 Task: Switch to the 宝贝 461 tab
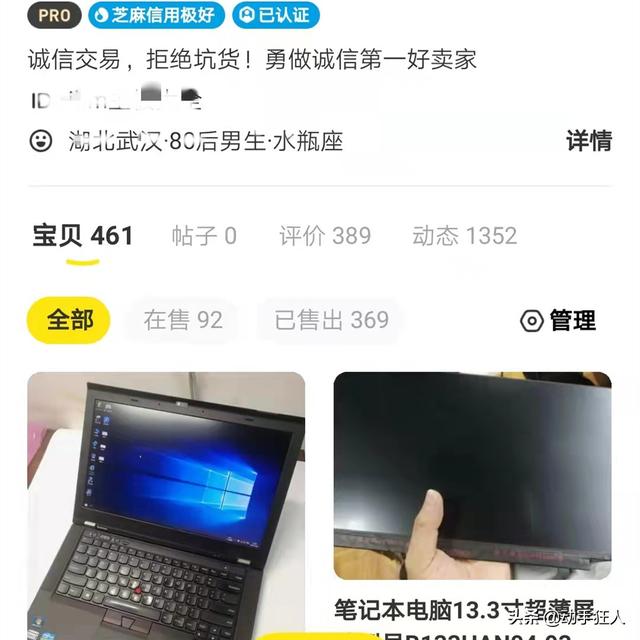[82, 236]
